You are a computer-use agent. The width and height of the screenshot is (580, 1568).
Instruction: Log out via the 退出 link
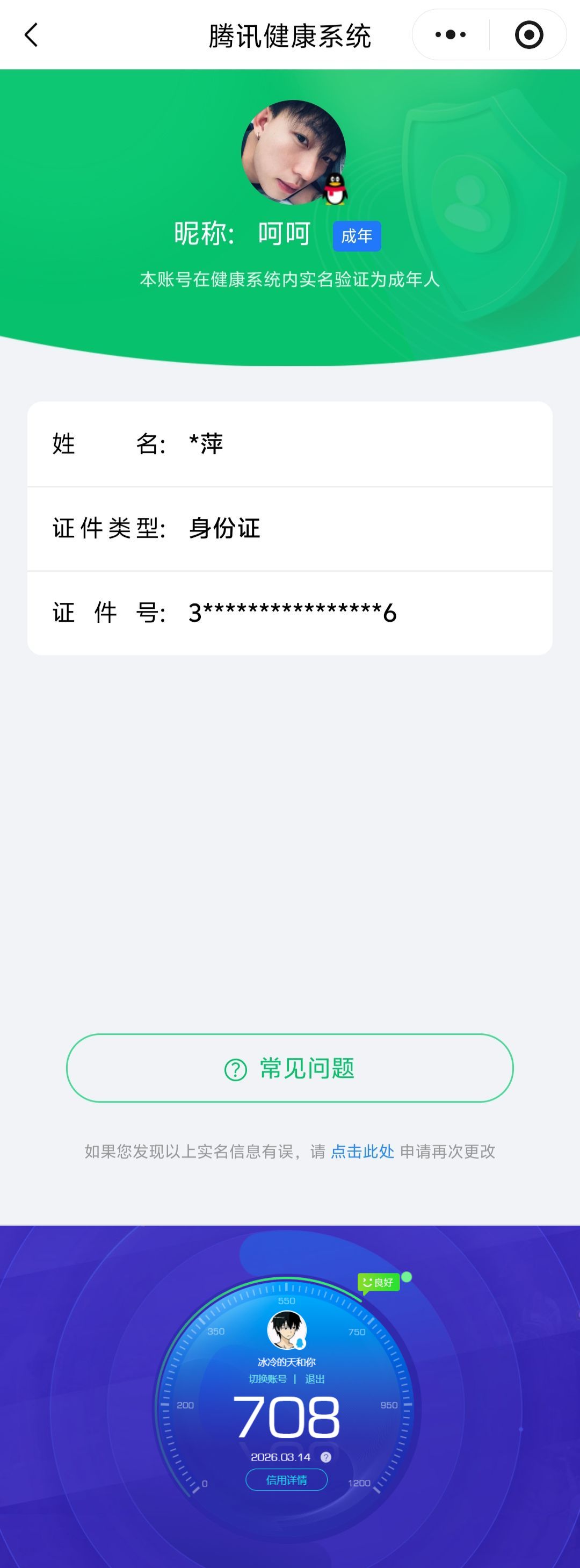point(315,1379)
